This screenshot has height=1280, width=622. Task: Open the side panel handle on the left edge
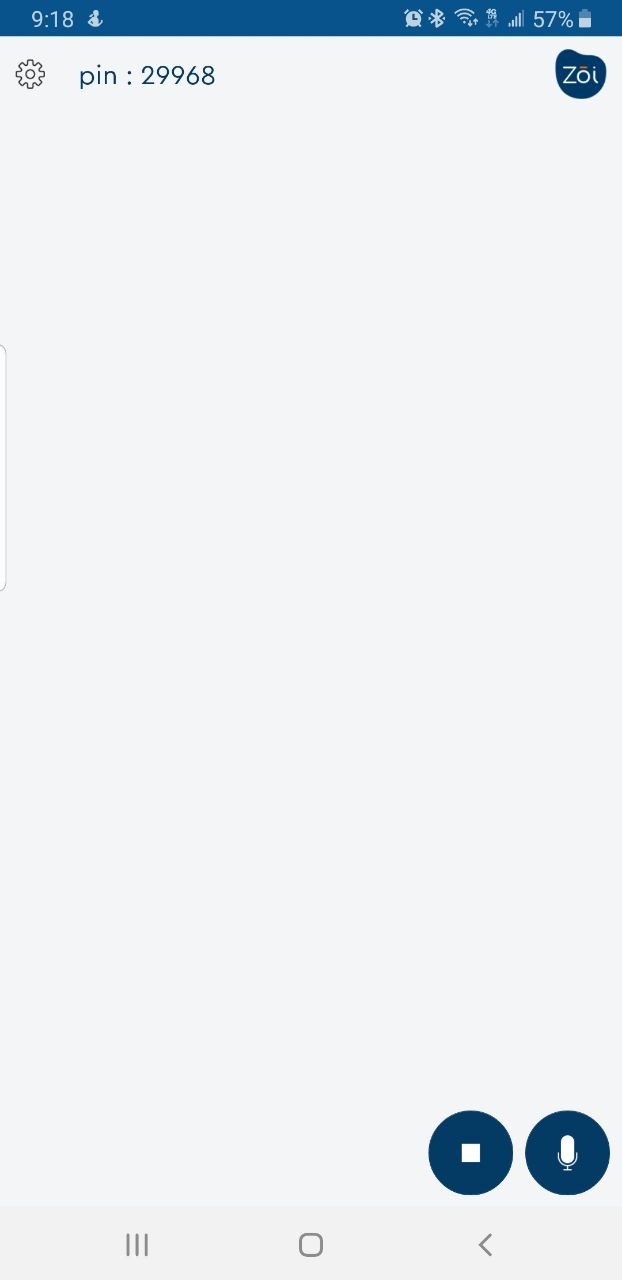coord(4,468)
